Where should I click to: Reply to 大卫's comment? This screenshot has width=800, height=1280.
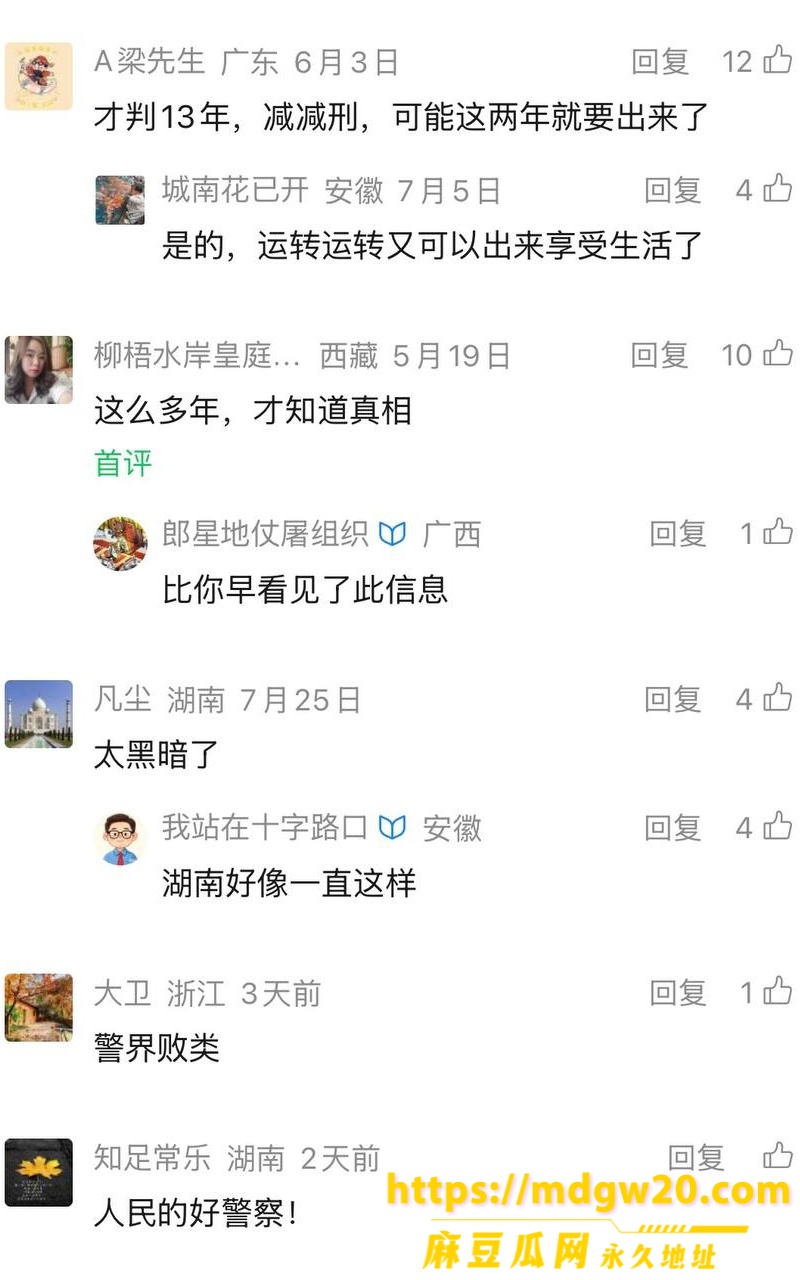click(x=678, y=992)
